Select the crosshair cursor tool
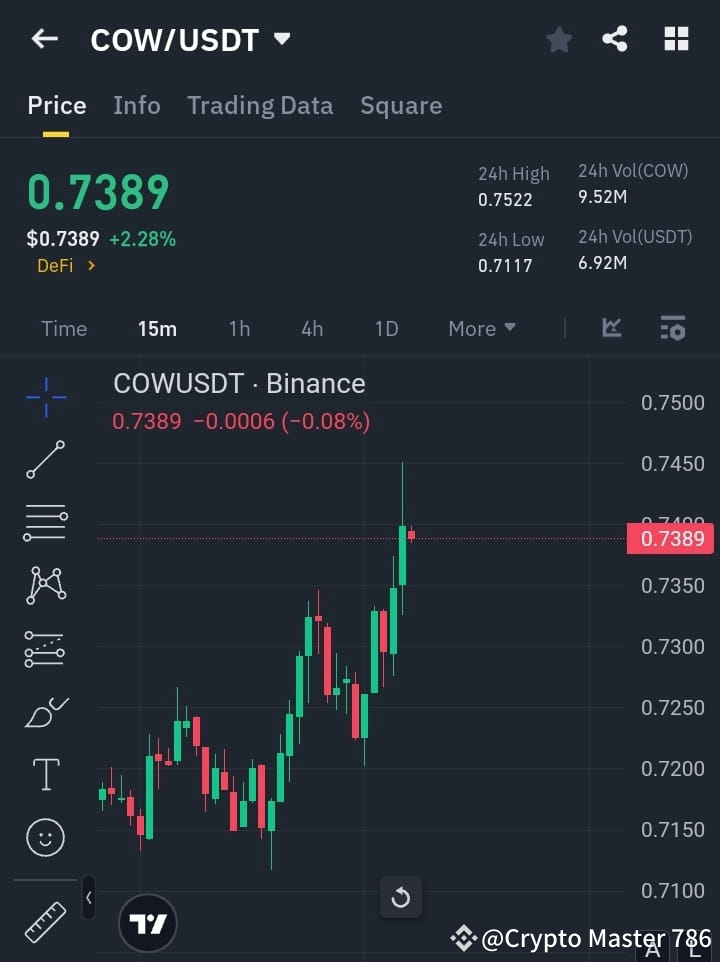The width and height of the screenshot is (720, 962). (45, 398)
